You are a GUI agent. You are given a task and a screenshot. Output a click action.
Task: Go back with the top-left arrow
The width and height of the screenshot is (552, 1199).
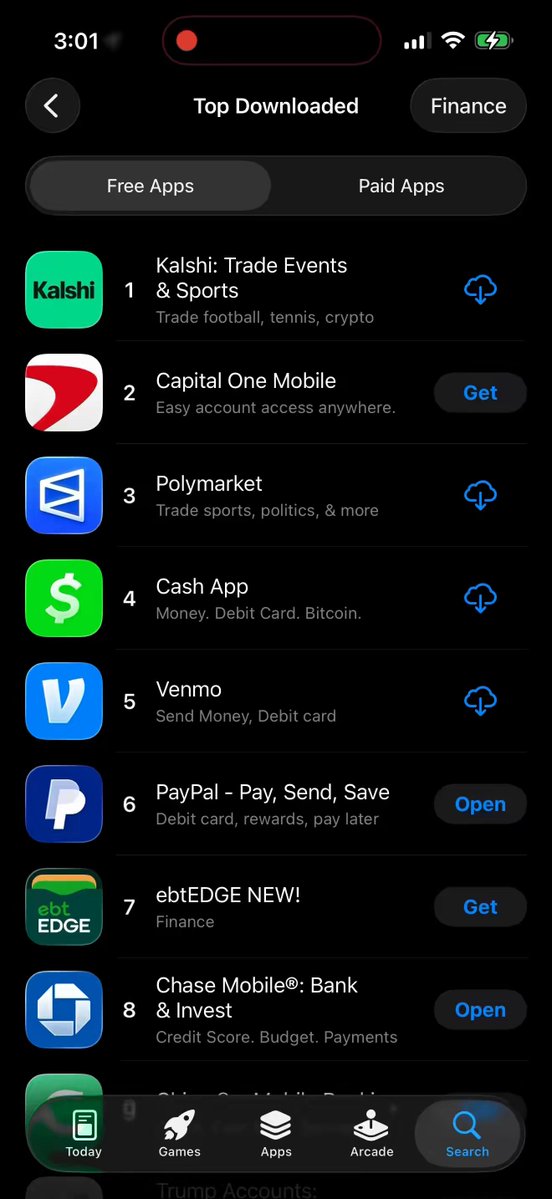coord(52,106)
